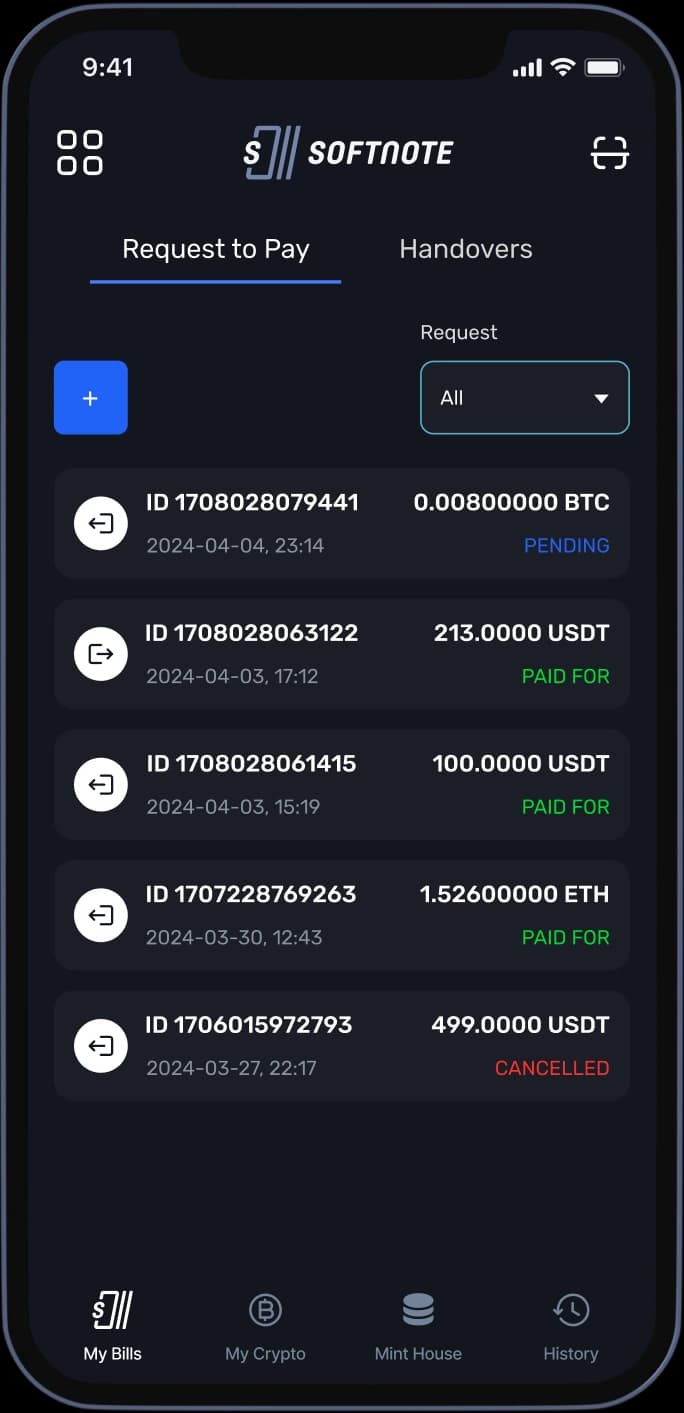Tap the My Bills tab

pos(113,1326)
